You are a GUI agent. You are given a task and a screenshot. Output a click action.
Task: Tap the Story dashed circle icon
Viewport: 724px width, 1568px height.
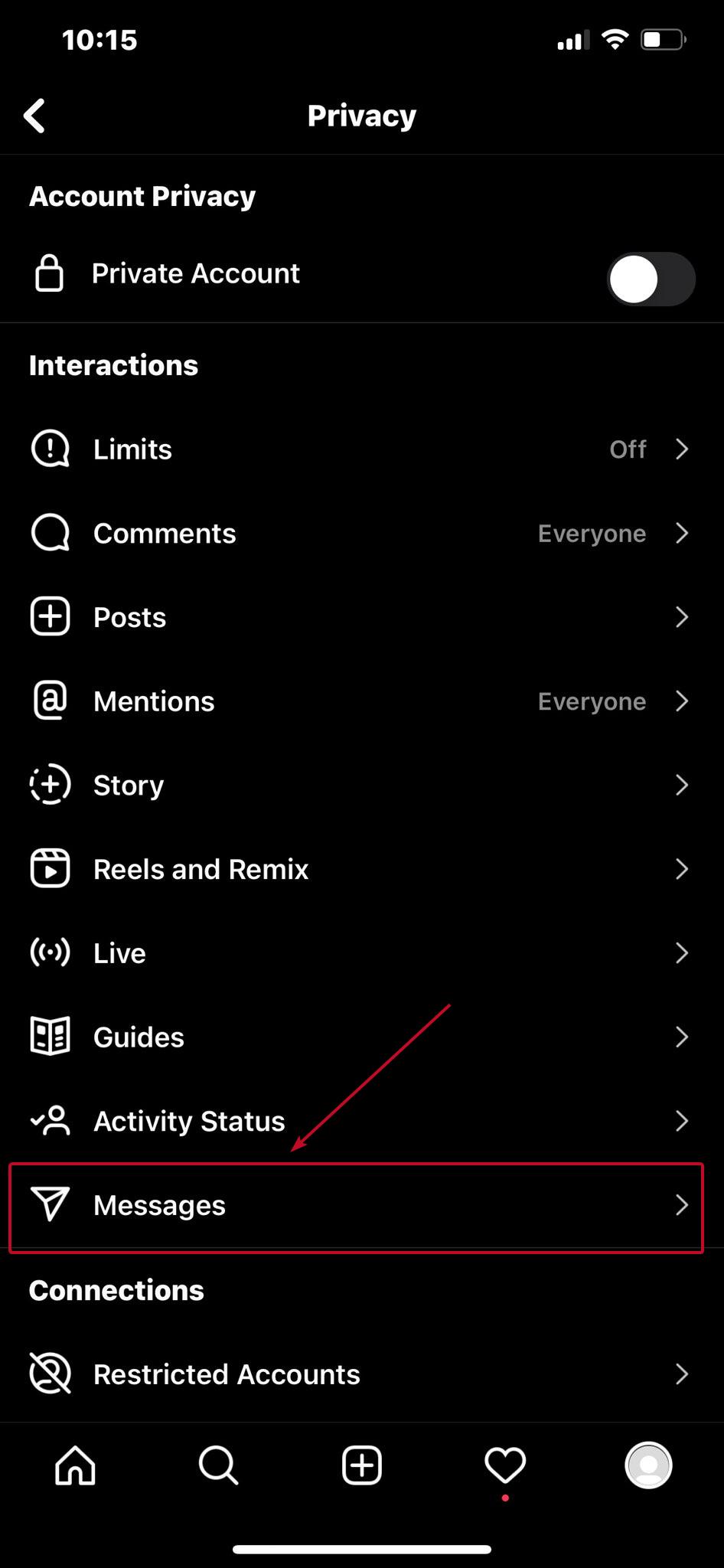click(49, 784)
